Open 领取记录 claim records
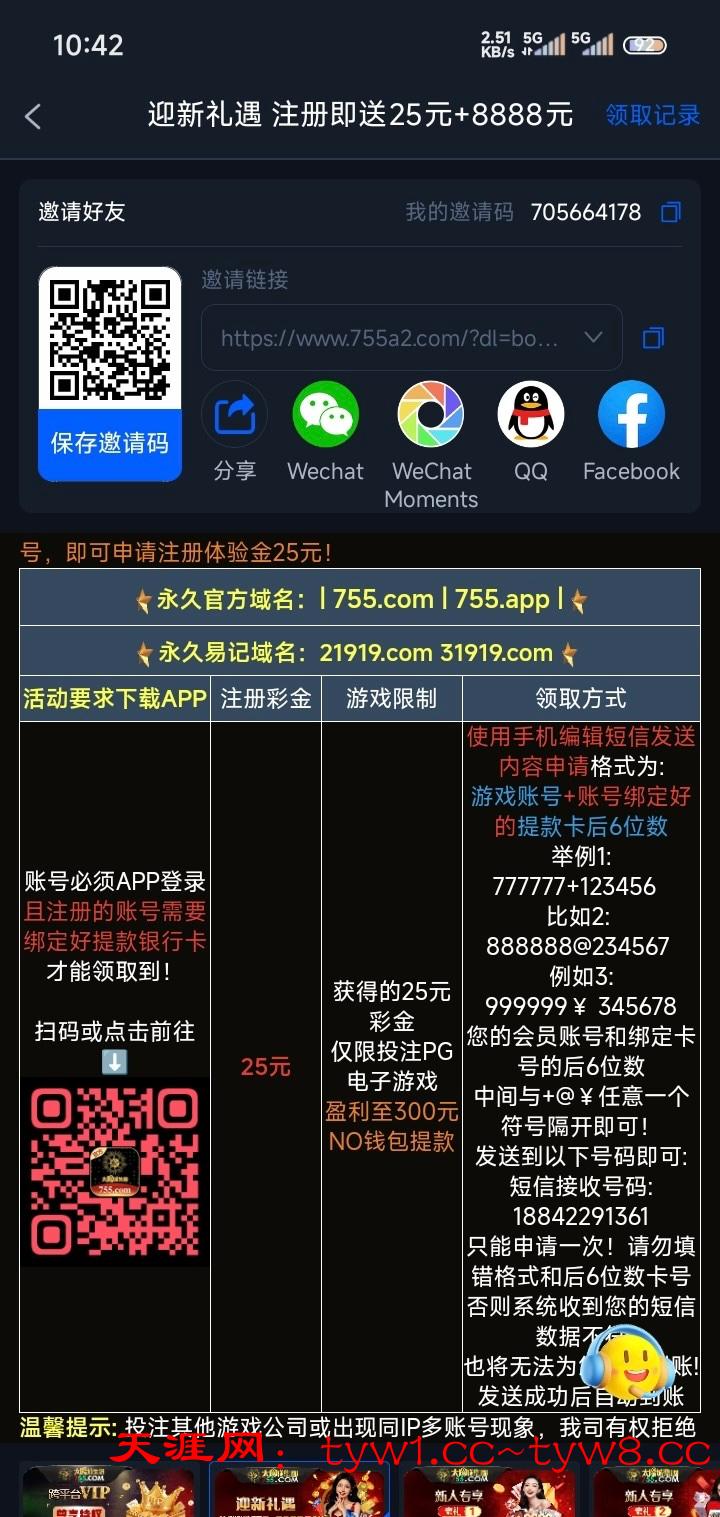The width and height of the screenshot is (720, 1517). [x=652, y=115]
